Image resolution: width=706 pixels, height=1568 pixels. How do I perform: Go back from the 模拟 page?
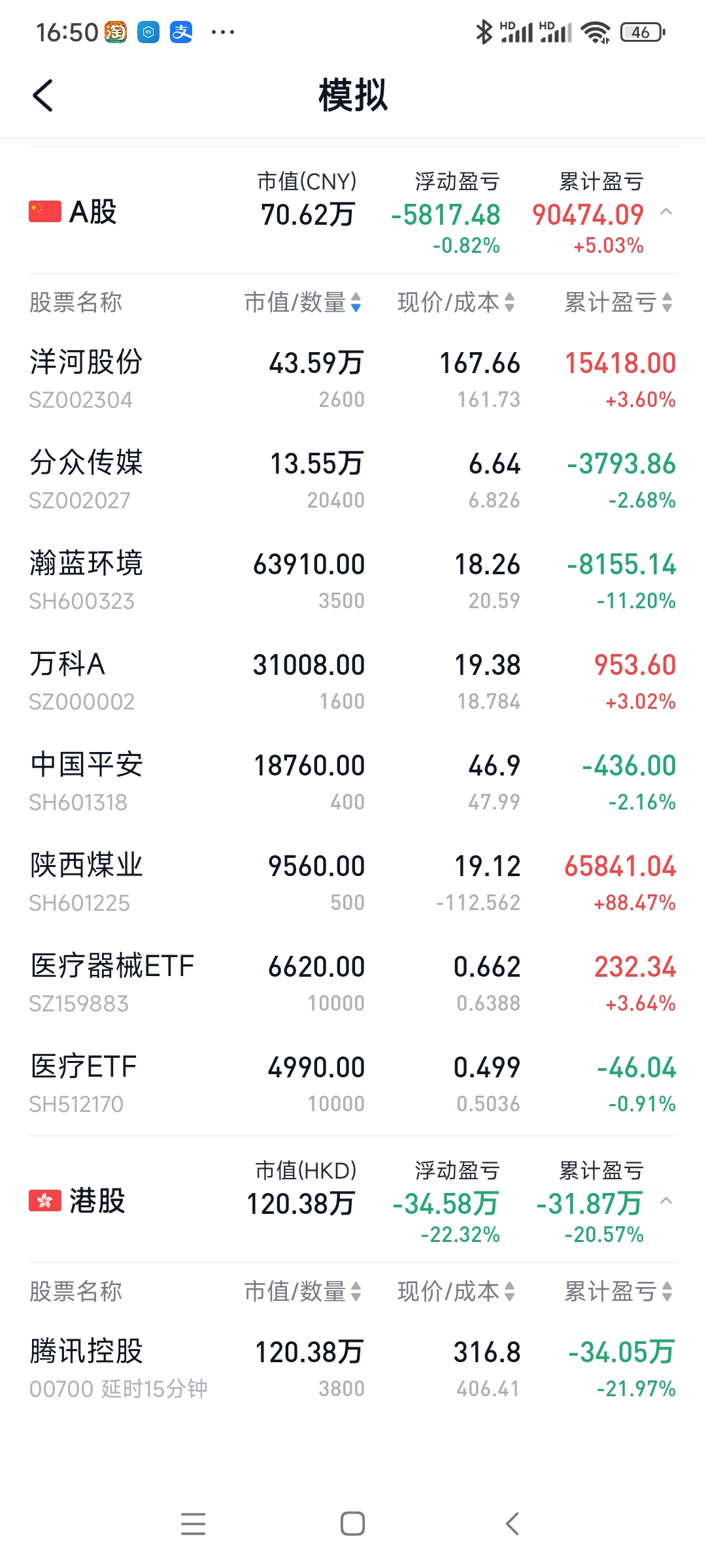point(43,96)
